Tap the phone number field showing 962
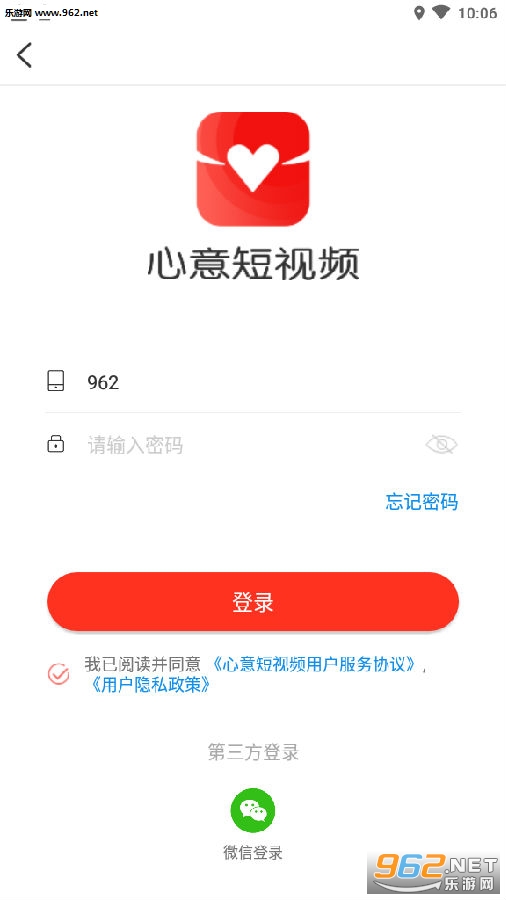Image resolution: width=506 pixels, height=900 pixels. pos(273,382)
